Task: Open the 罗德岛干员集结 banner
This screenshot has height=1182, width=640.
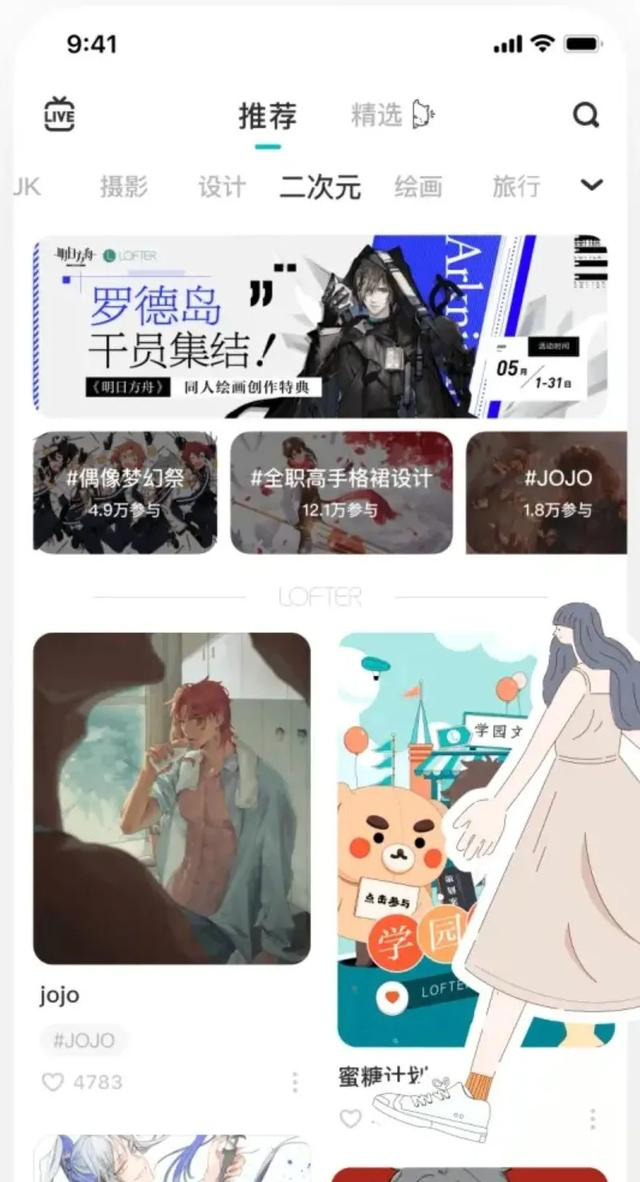Action: [x=320, y=326]
